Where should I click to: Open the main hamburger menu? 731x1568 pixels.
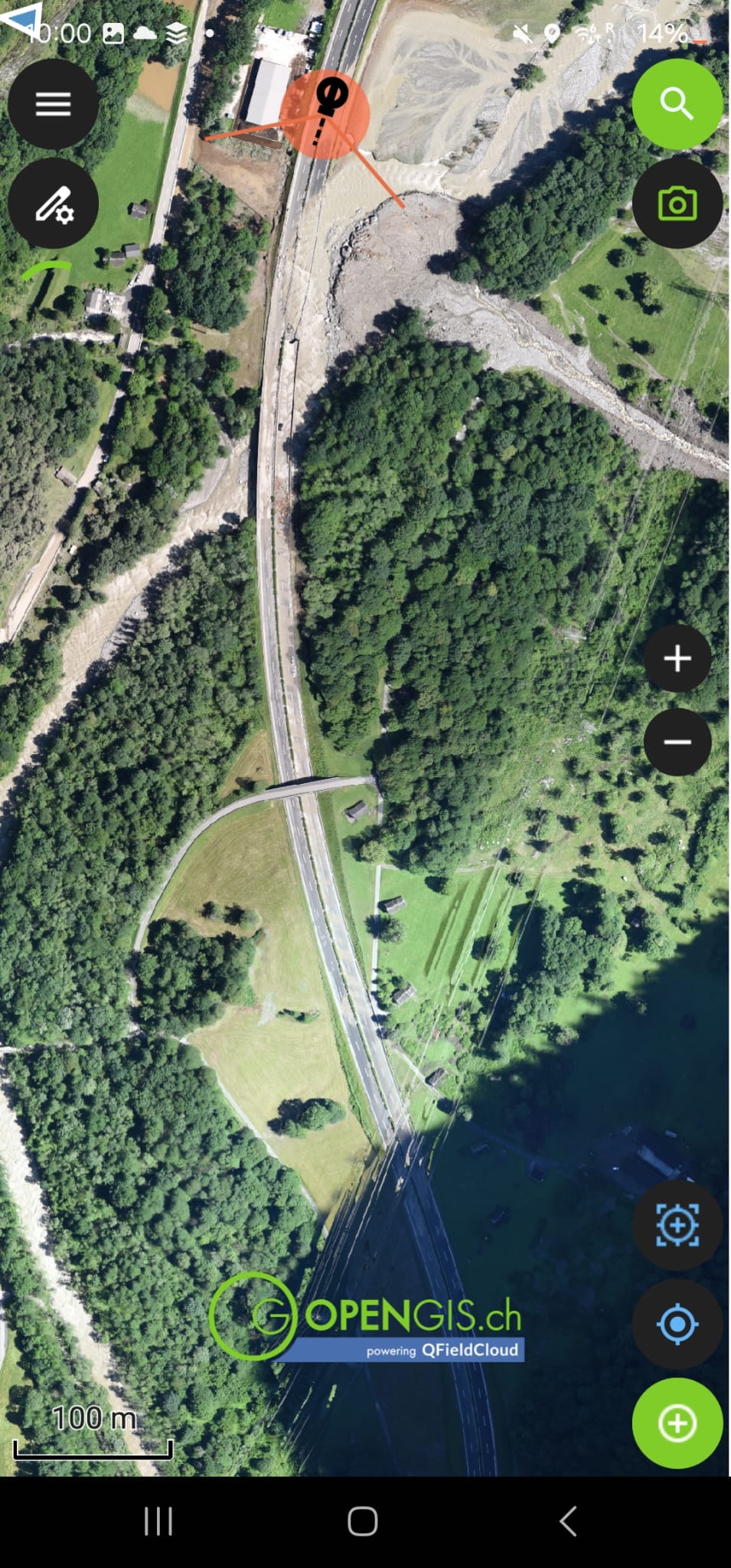tap(53, 104)
